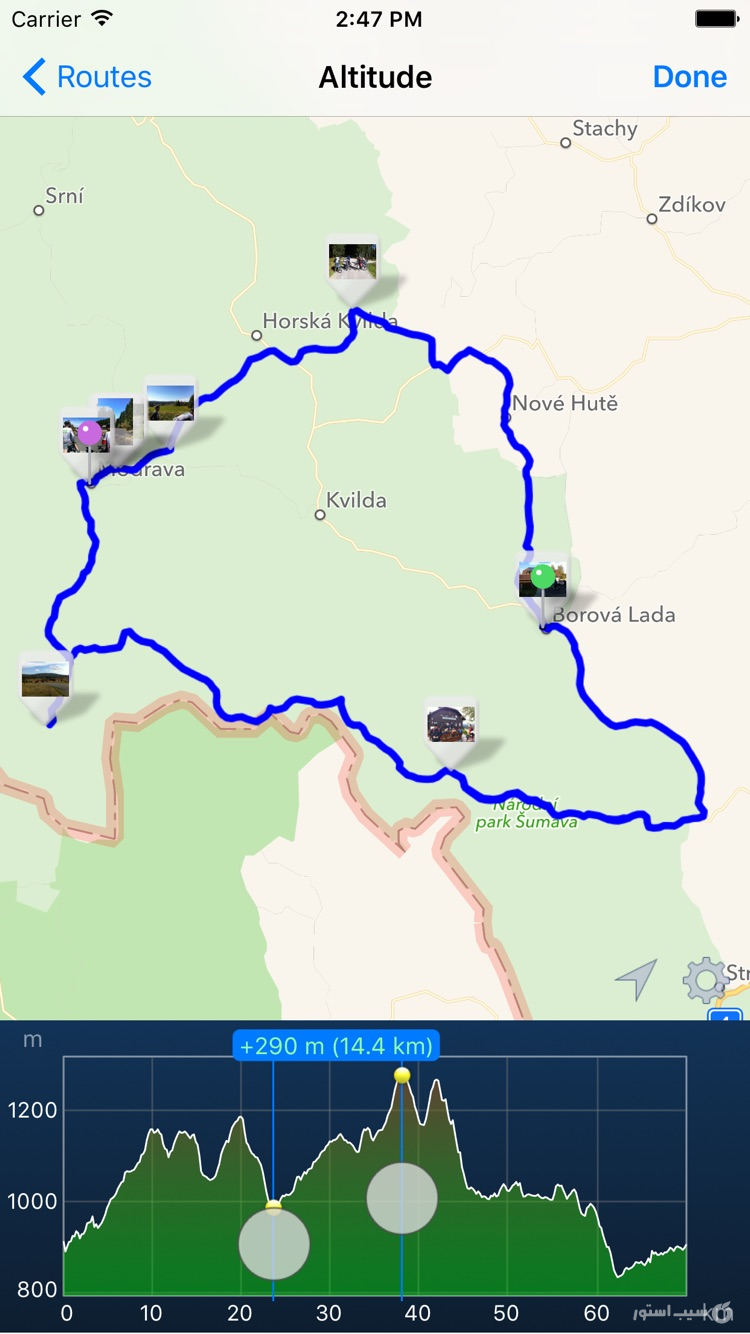The image size is (750, 1334).
Task: Tap the status bar clock showing 2:47 PM
Action: click(375, 18)
